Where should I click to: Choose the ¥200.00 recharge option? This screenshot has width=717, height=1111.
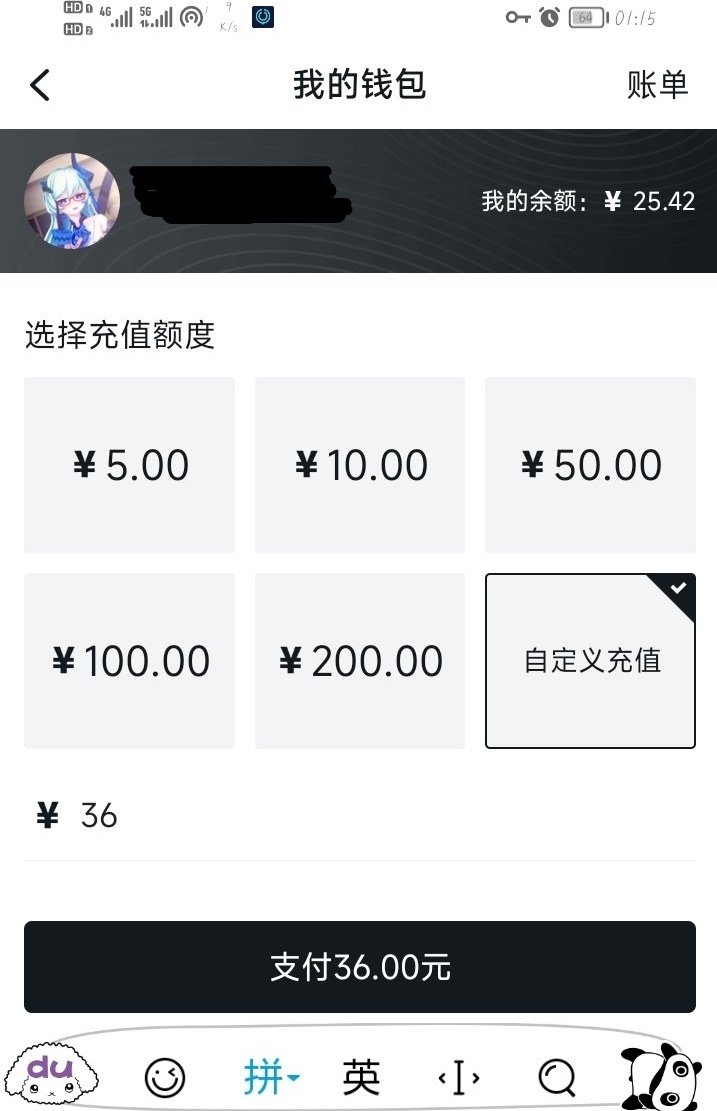pyautogui.click(x=360, y=661)
